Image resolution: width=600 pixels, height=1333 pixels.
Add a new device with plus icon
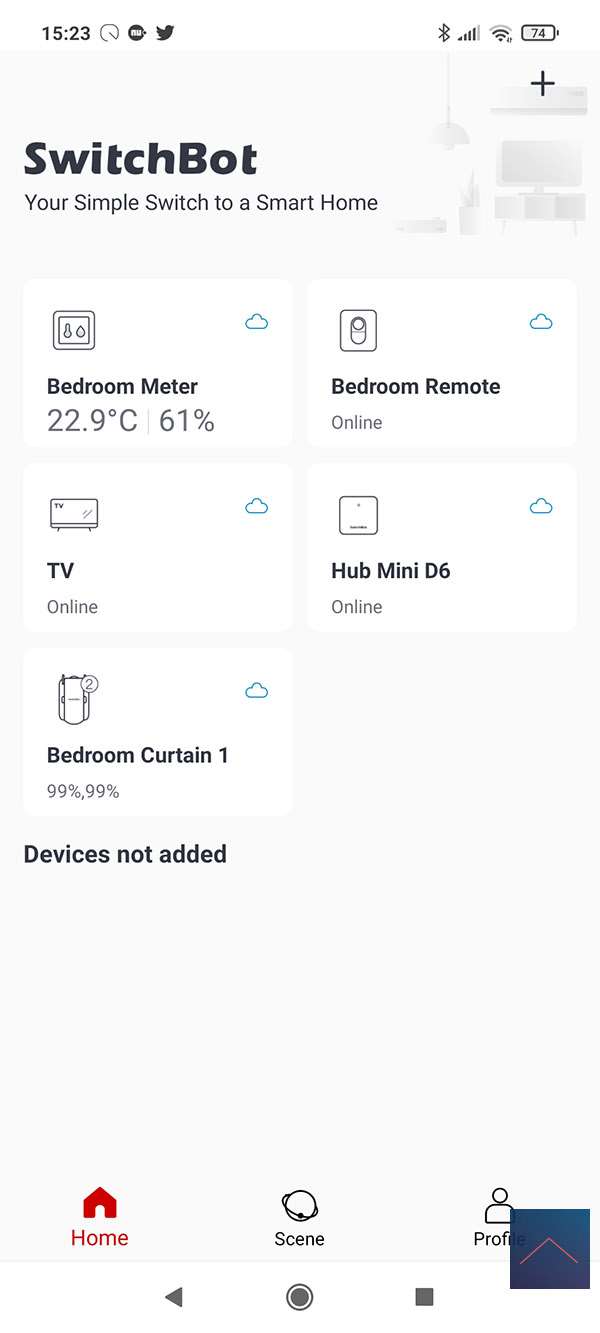542,83
